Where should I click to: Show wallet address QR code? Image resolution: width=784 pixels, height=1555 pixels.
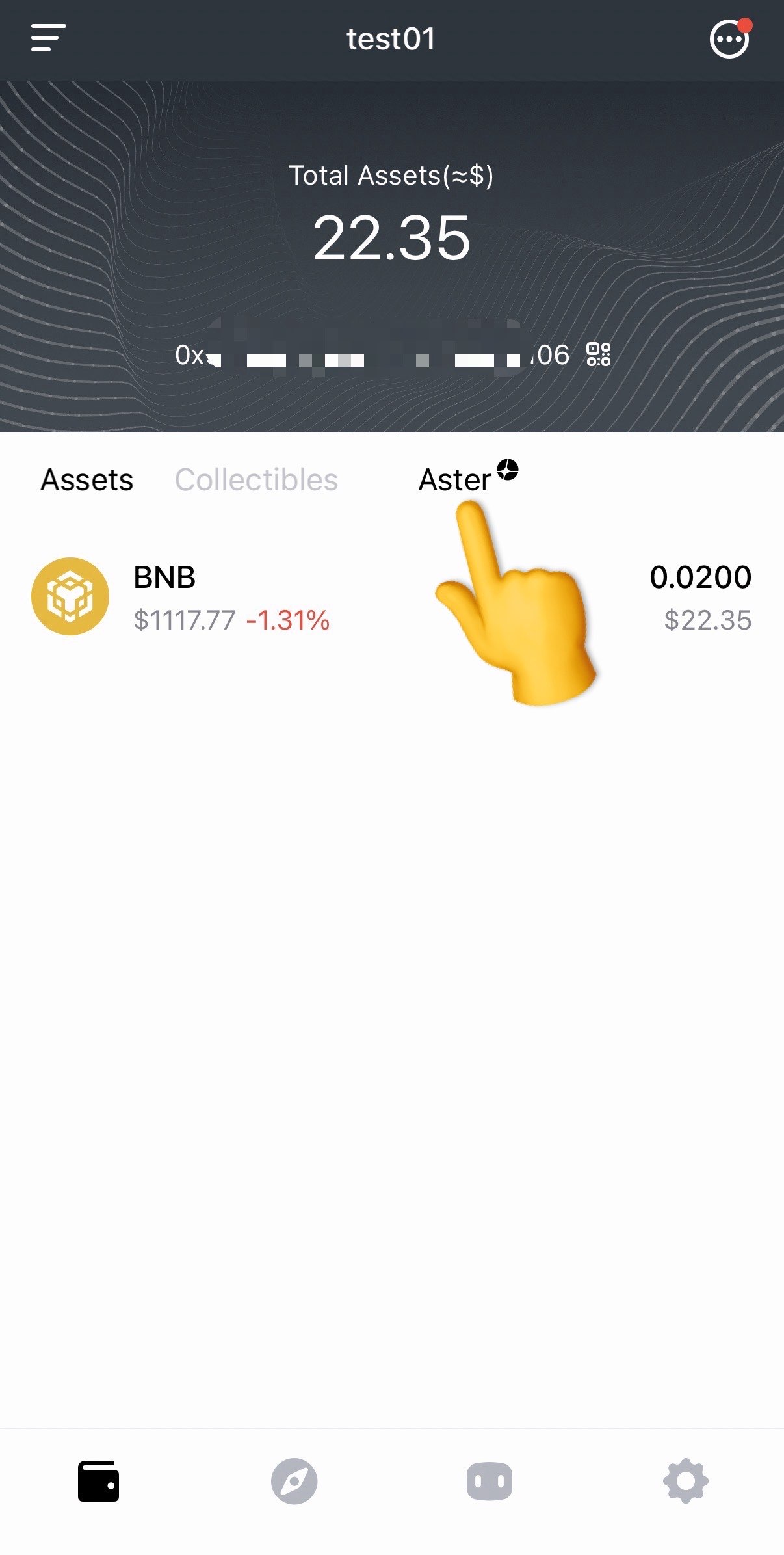click(598, 354)
